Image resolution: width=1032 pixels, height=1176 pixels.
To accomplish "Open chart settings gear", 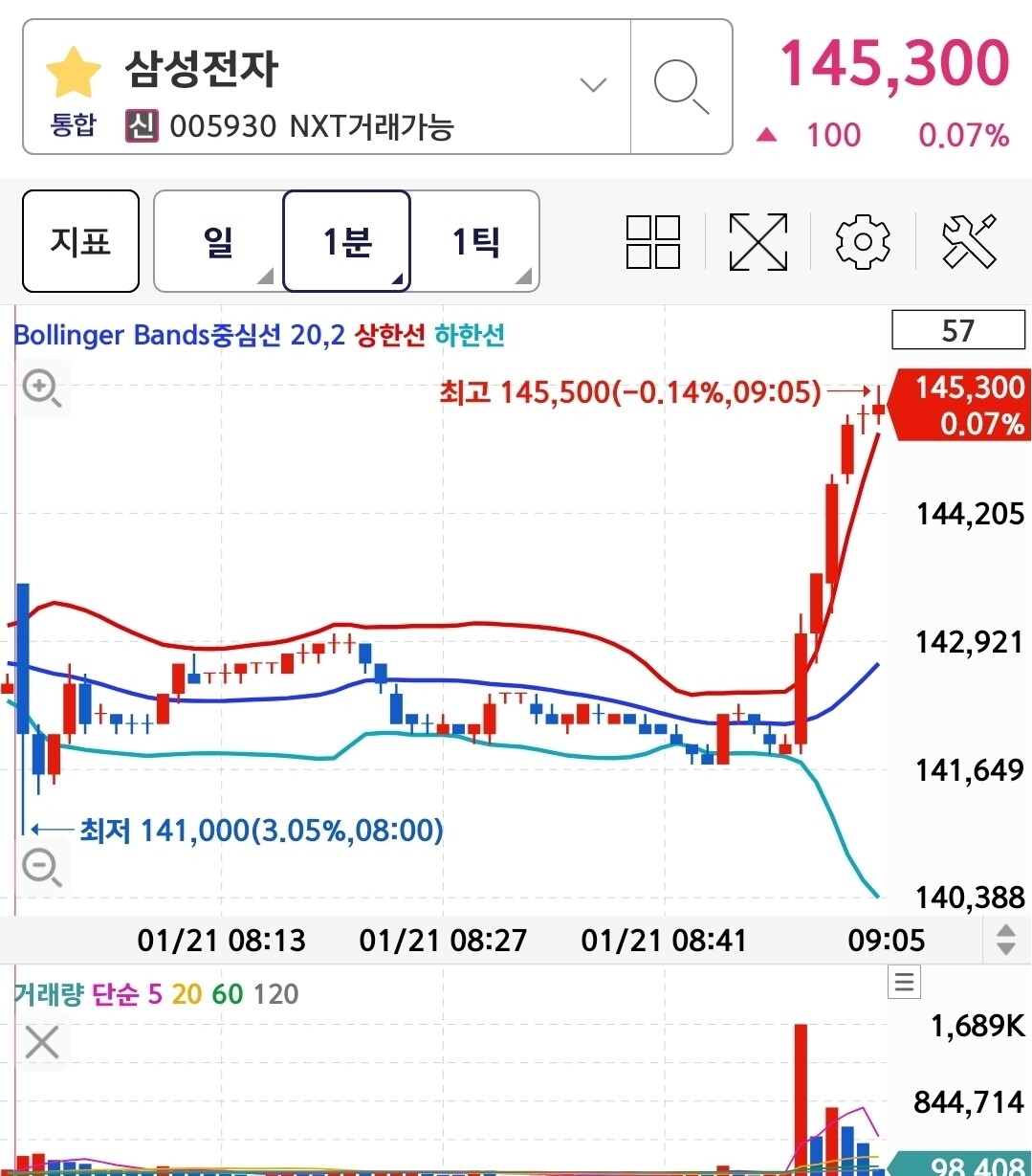I will pos(863,241).
